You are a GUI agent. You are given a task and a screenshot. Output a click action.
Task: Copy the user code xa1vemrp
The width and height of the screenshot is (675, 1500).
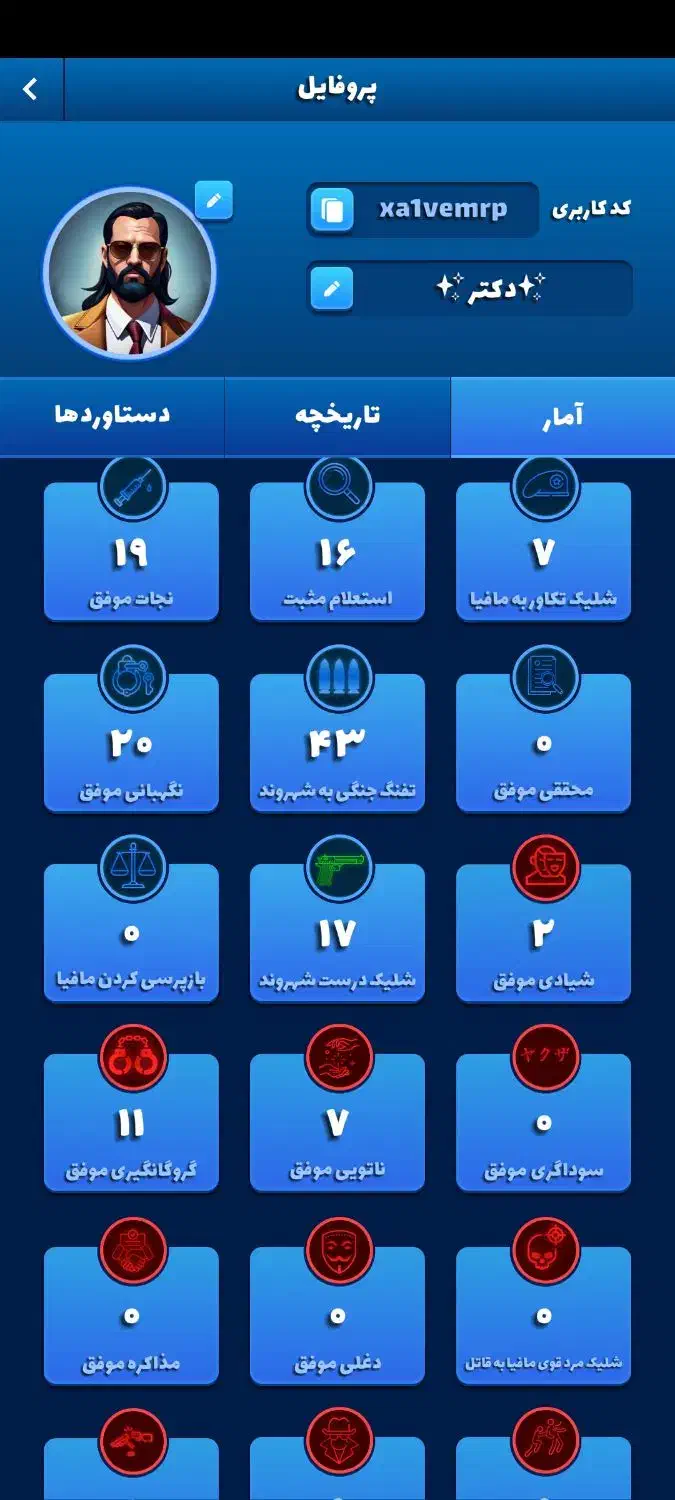coord(332,210)
